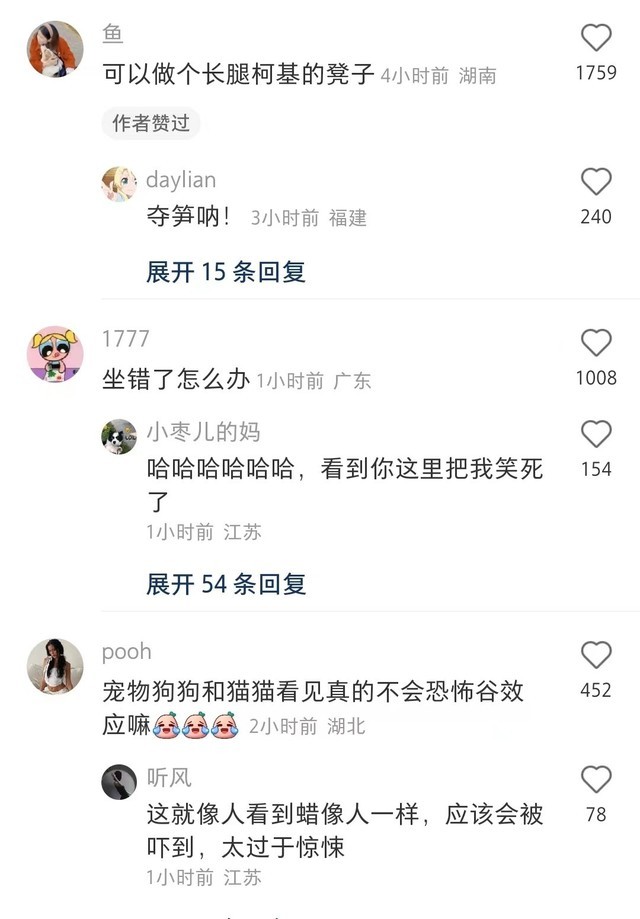Like pooh's comment about pets
Screen dimensions: 640x919
point(596,655)
